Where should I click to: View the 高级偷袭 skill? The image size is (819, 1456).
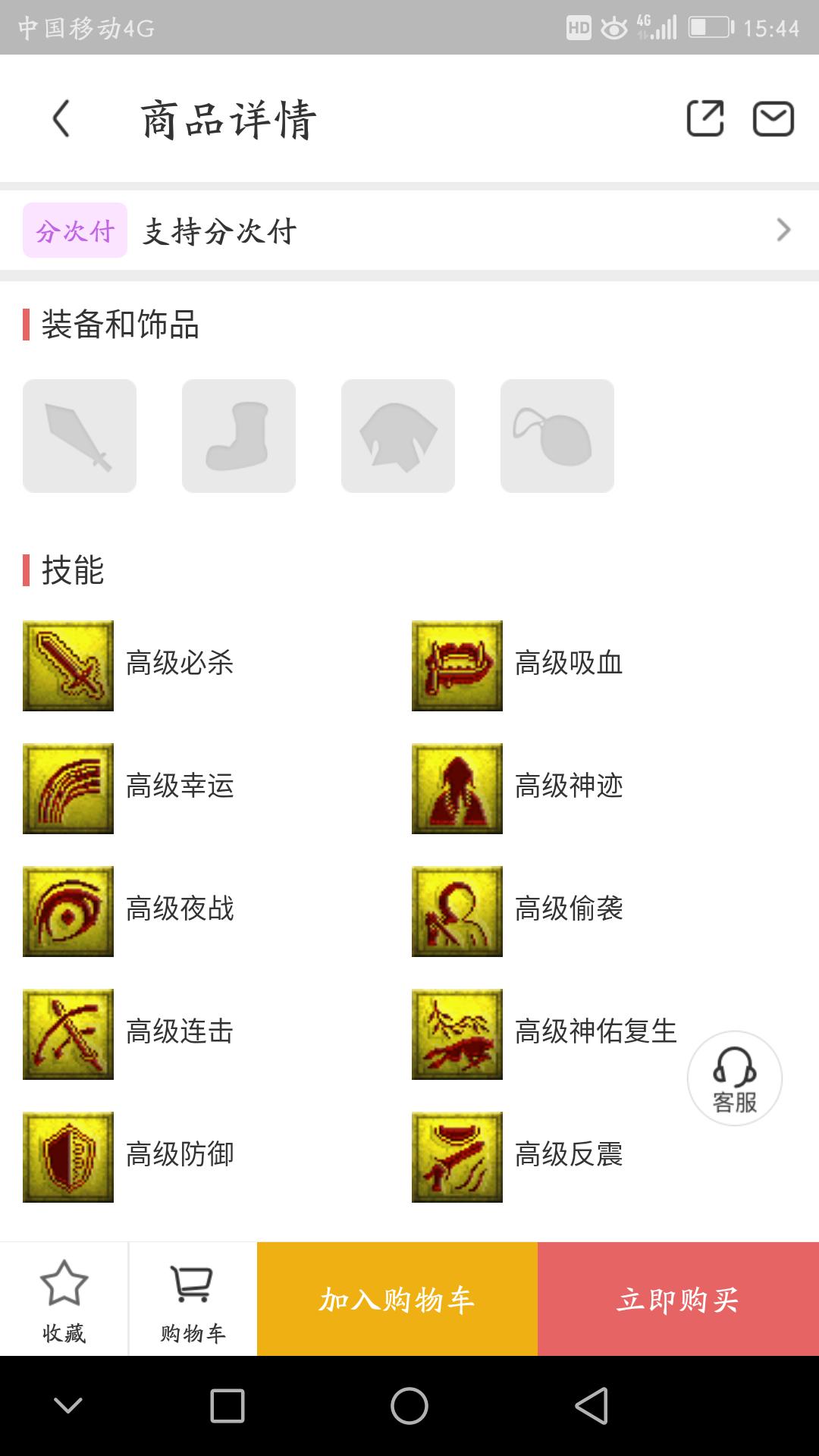tap(457, 912)
